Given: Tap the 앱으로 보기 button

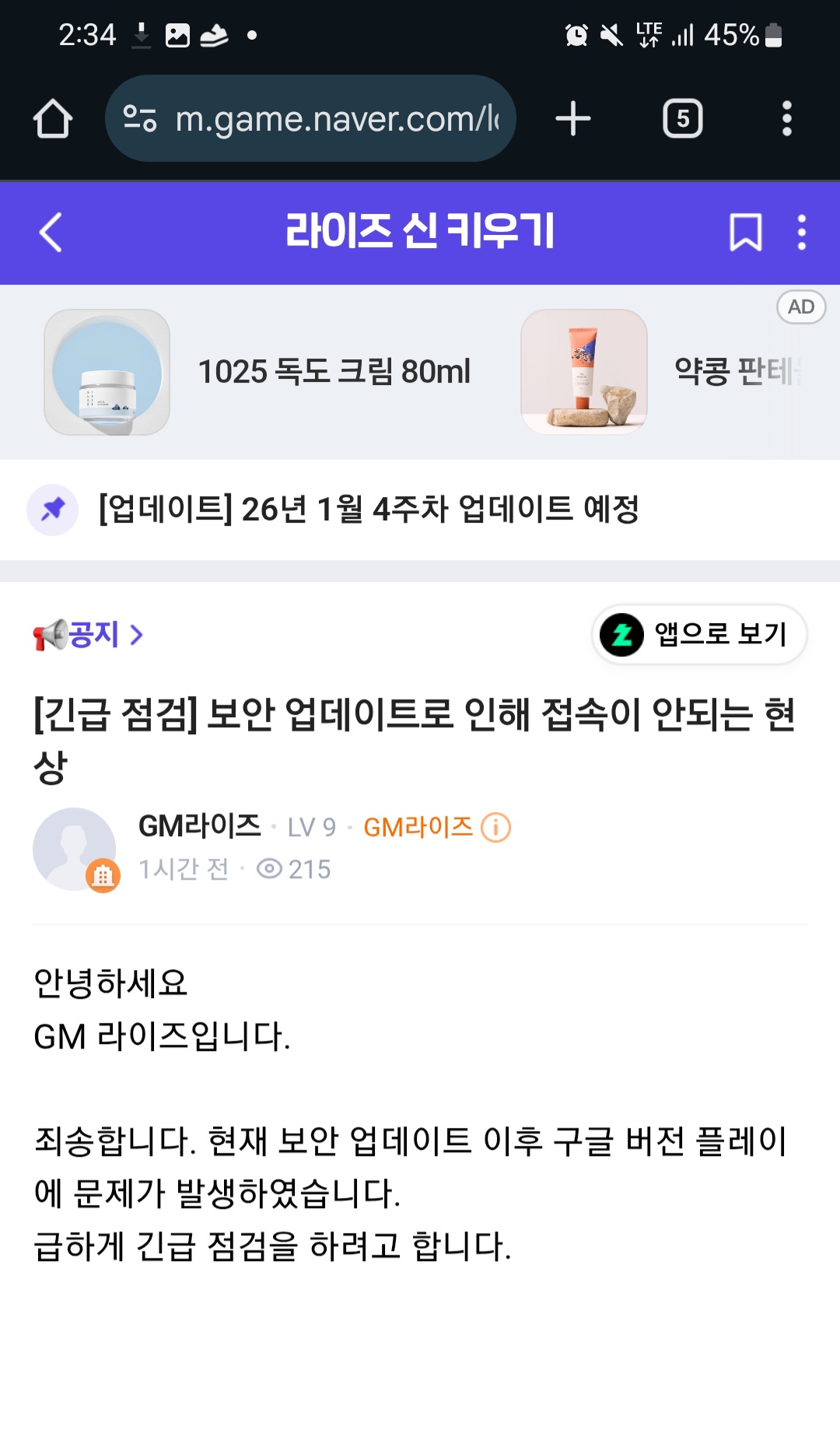Looking at the screenshot, I should (x=699, y=635).
